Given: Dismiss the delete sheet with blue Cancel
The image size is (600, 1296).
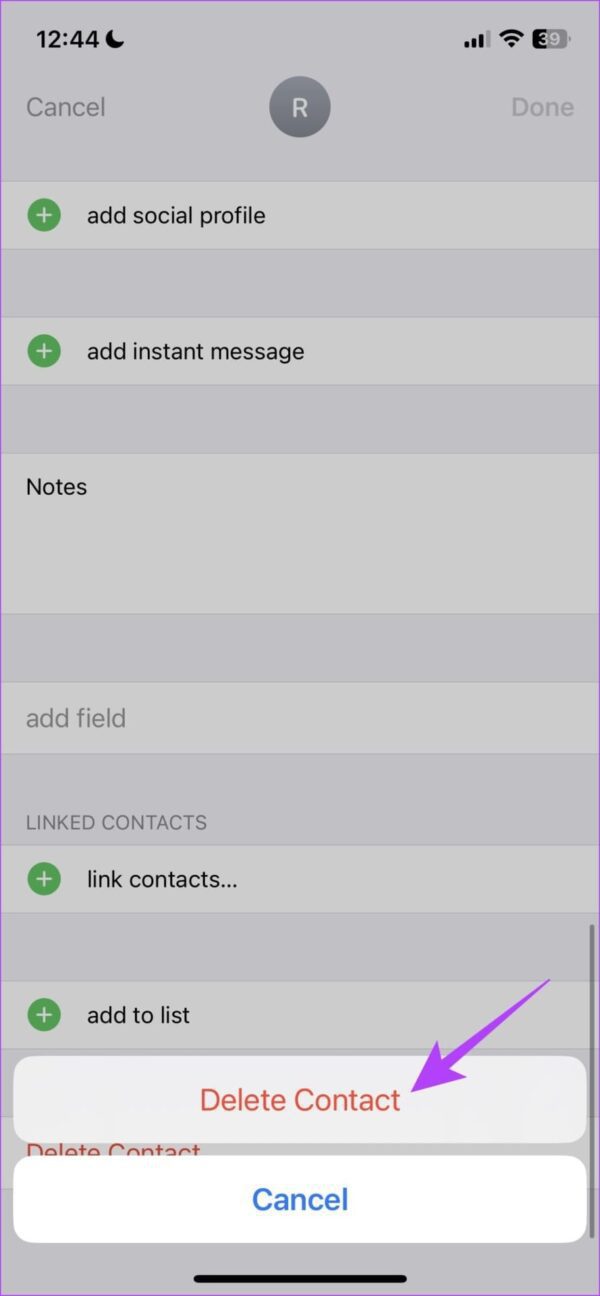Looking at the screenshot, I should [300, 1199].
